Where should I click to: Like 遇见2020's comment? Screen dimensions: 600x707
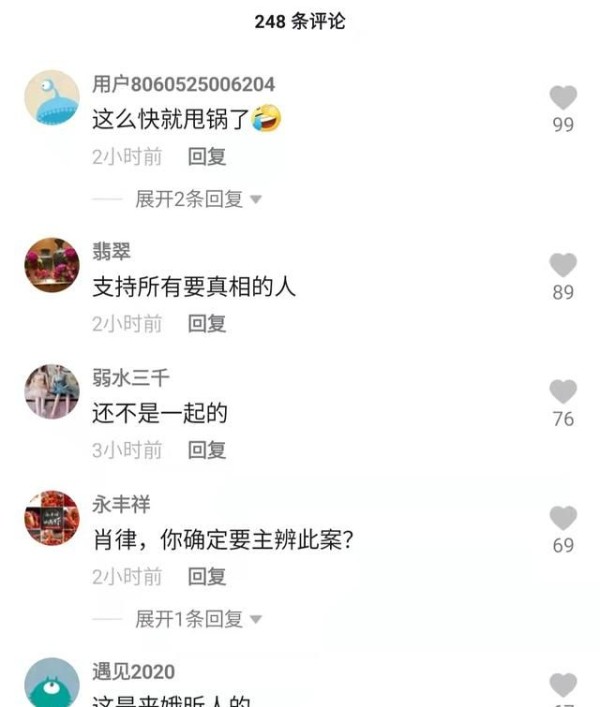563,685
